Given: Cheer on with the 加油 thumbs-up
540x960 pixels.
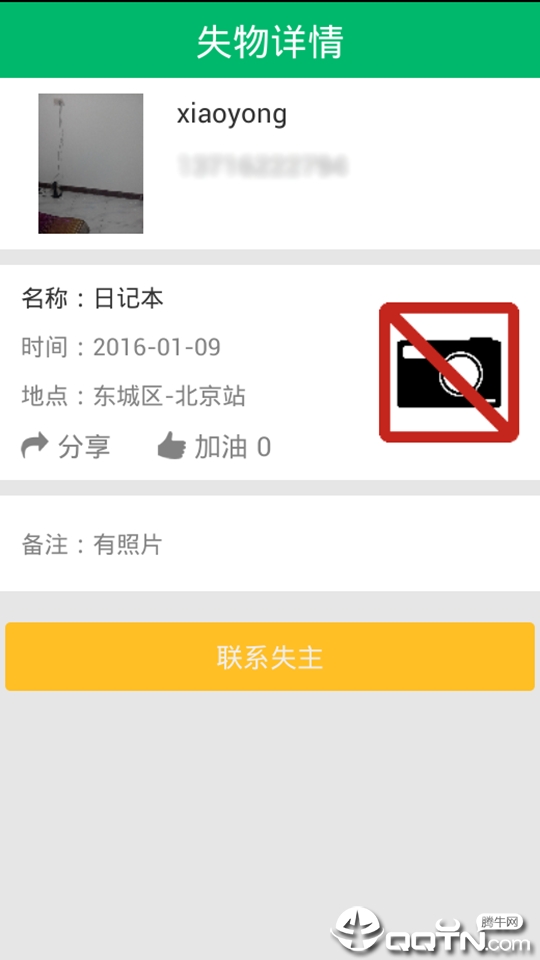Looking at the screenshot, I should [x=214, y=446].
